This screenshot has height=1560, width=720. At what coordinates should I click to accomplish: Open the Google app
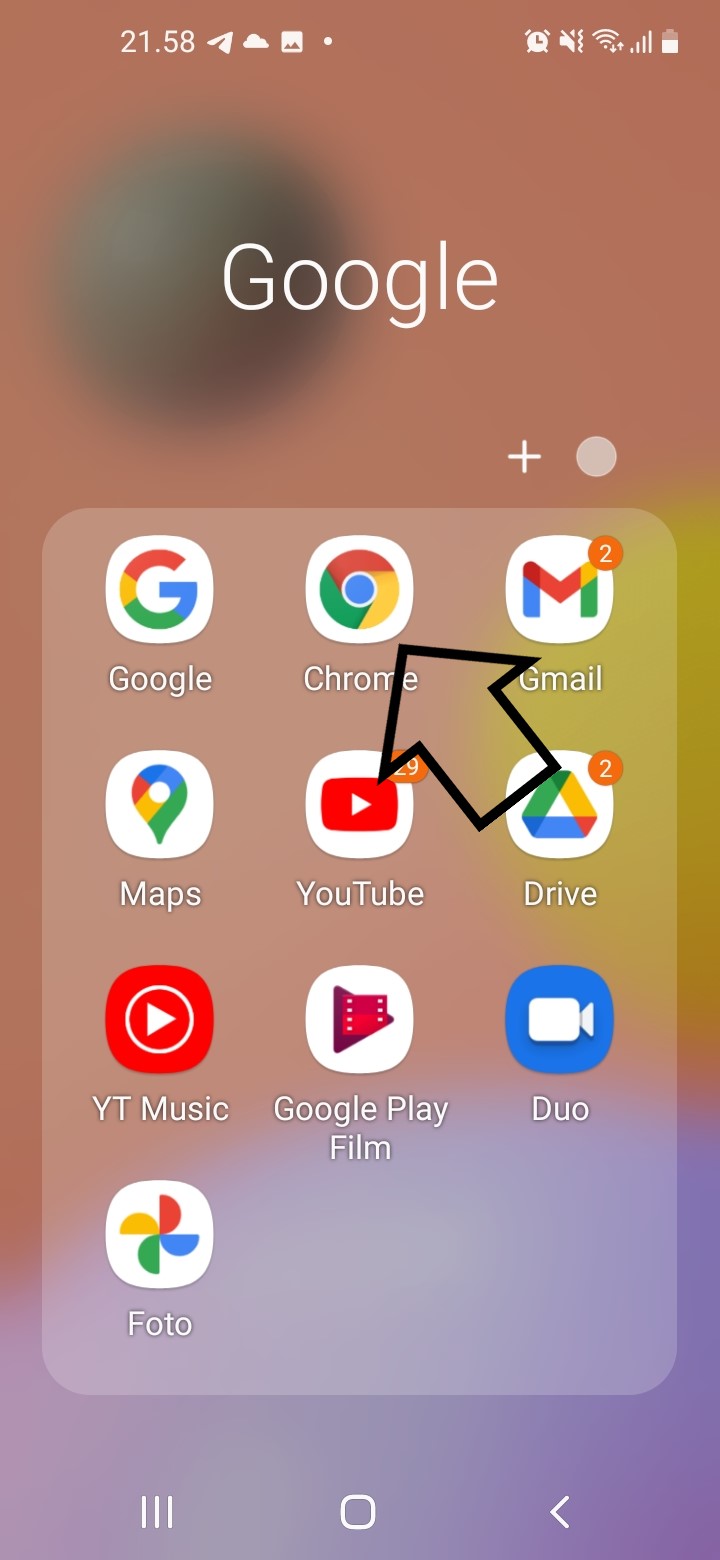coord(160,590)
